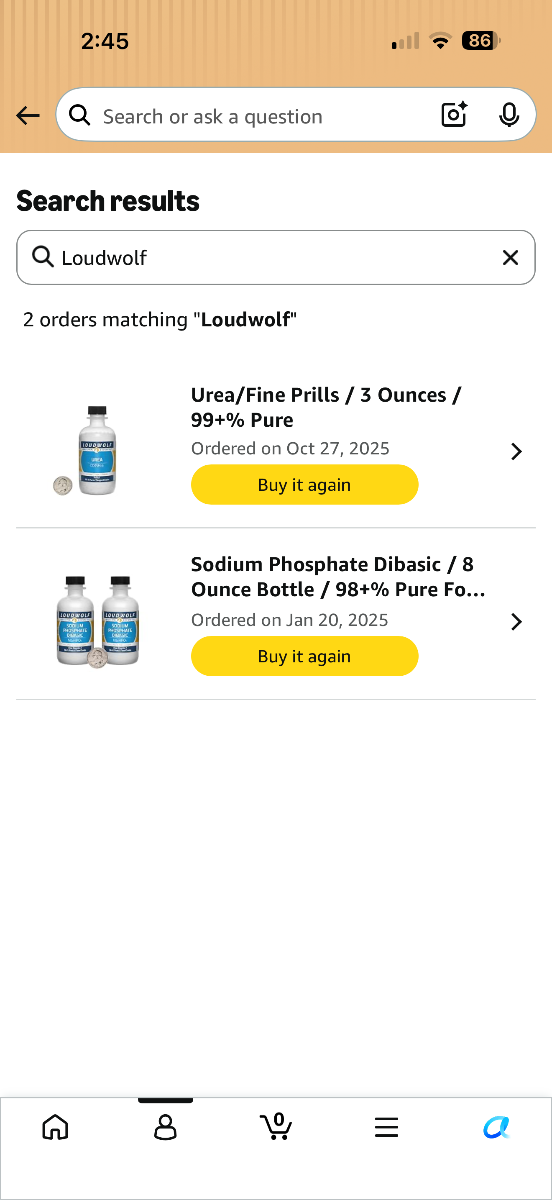This screenshot has width=552, height=1200.
Task: Switch to the account profile tab
Action: [x=165, y=1128]
